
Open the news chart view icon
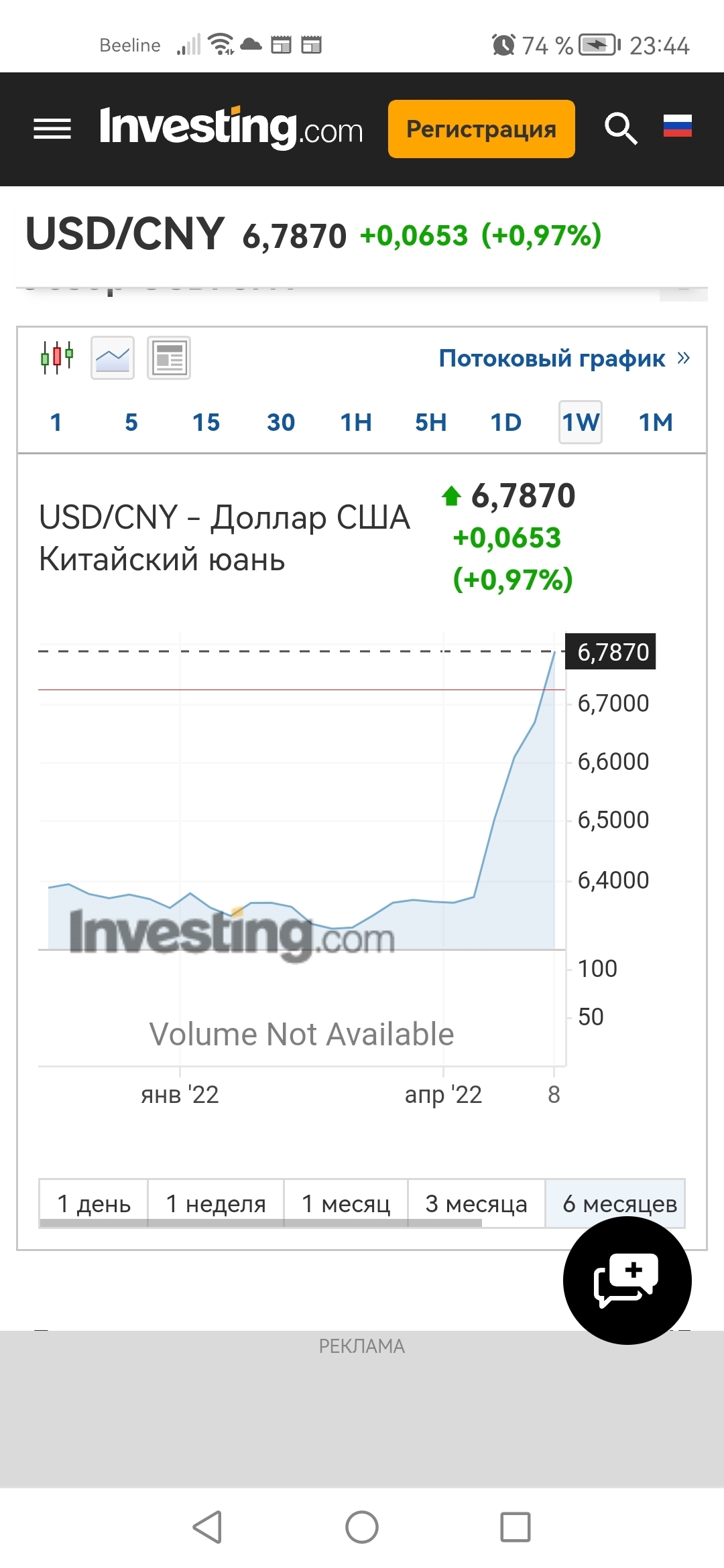[169, 358]
